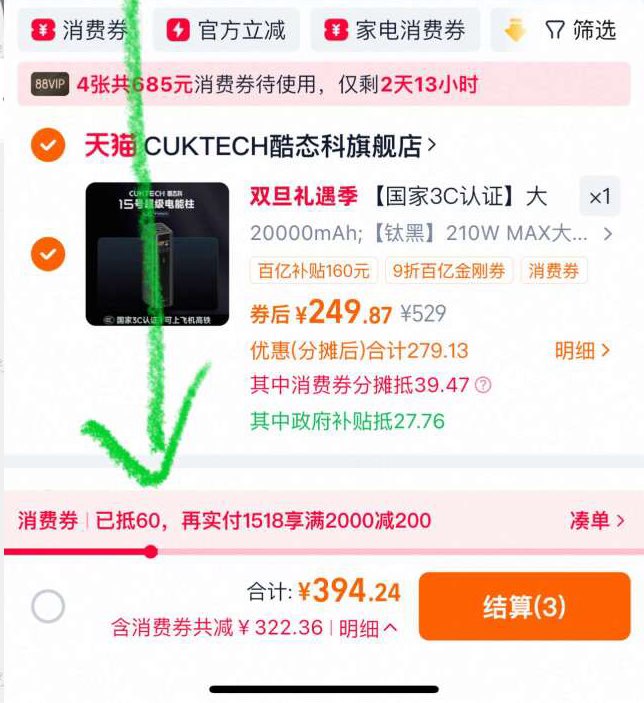Viewport: 644px width, 703px height.
Task: Select the 官方立减 filter chip
Action: 226,30
